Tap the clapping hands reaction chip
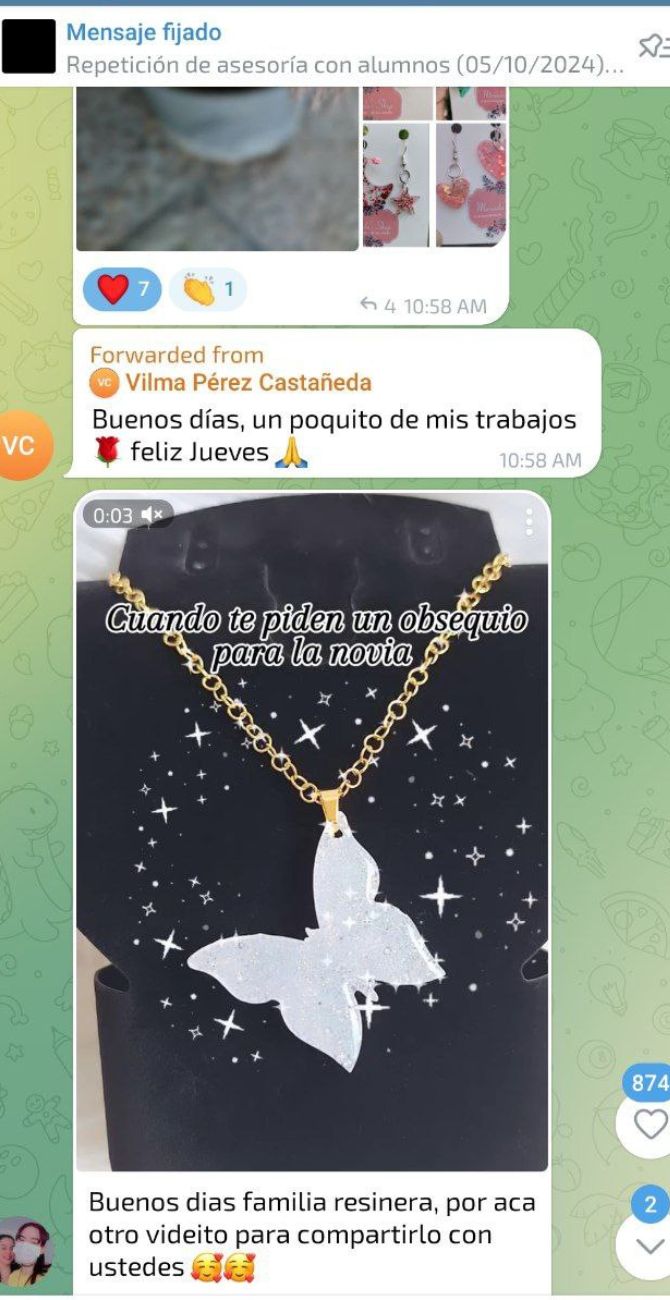 click(208, 290)
